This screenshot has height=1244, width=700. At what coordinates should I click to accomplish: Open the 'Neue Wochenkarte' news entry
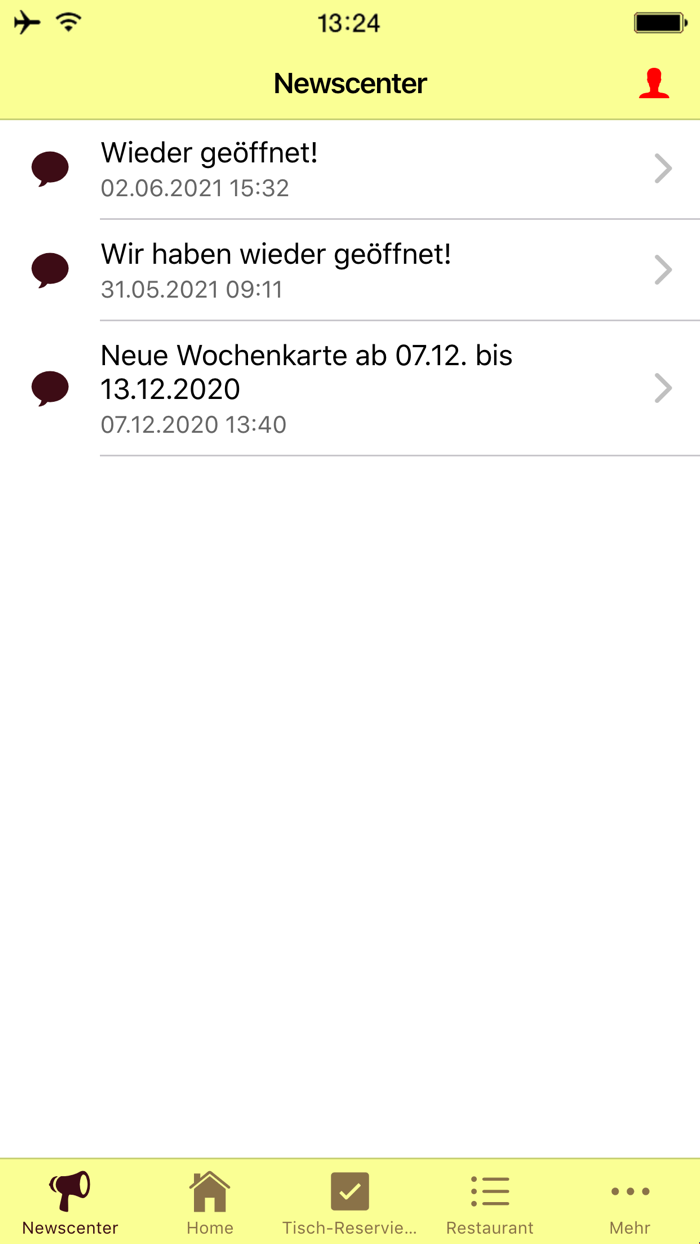[350, 388]
